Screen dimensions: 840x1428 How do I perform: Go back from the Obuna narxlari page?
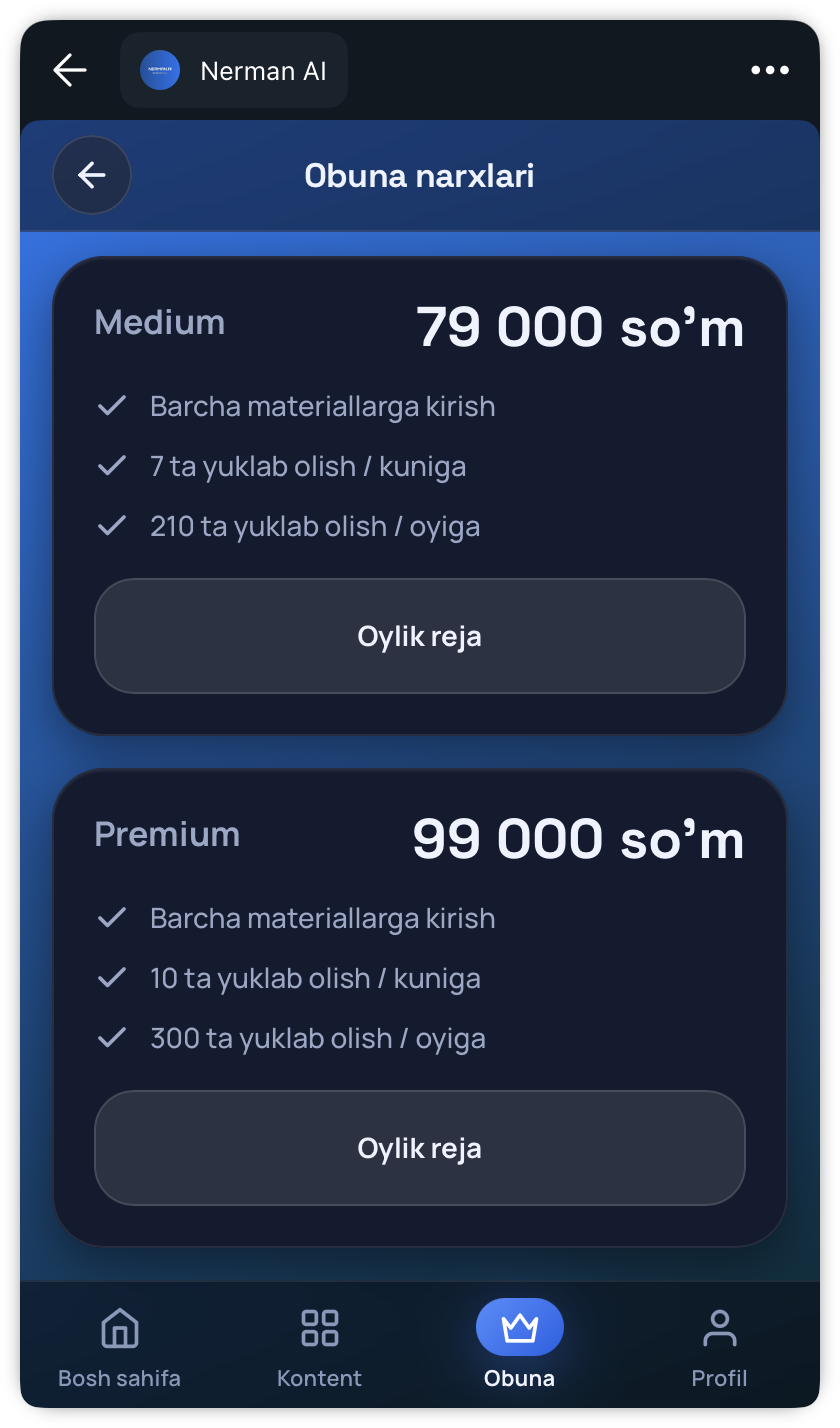coord(92,176)
